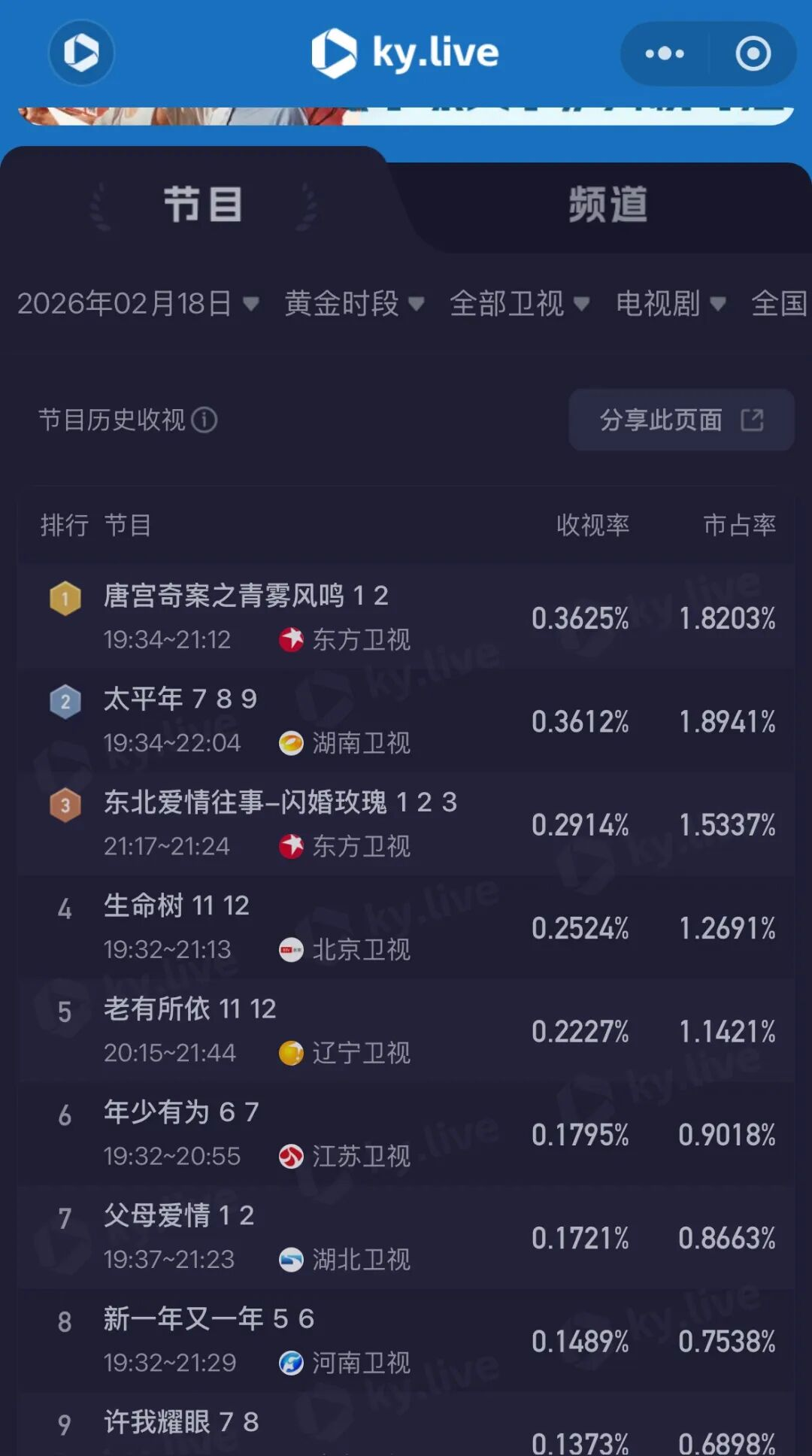Open the 太平年 7 8 9 row
Image resolution: width=812 pixels, height=1456 pixels.
406,720
